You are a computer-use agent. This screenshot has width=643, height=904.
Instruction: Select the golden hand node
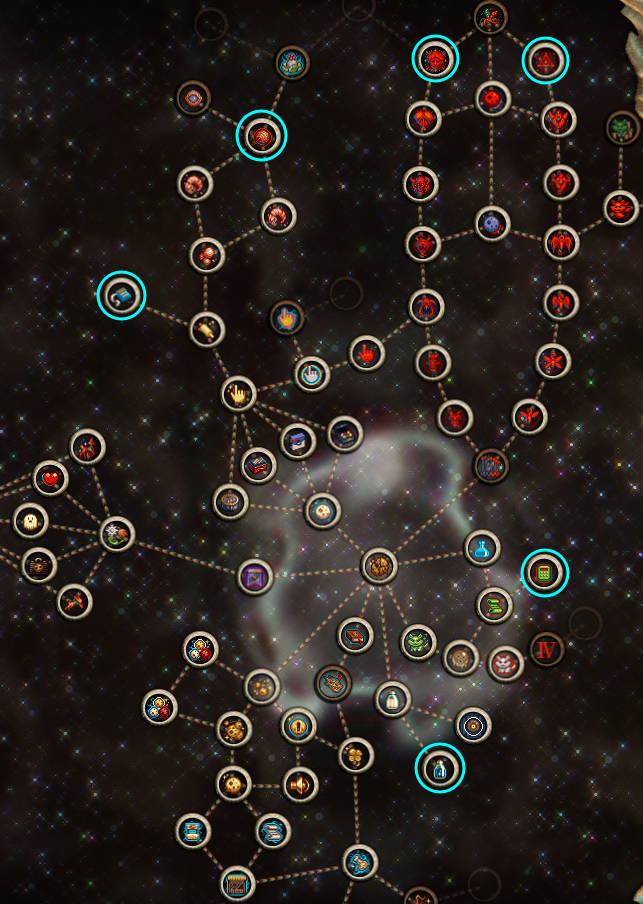(238, 394)
